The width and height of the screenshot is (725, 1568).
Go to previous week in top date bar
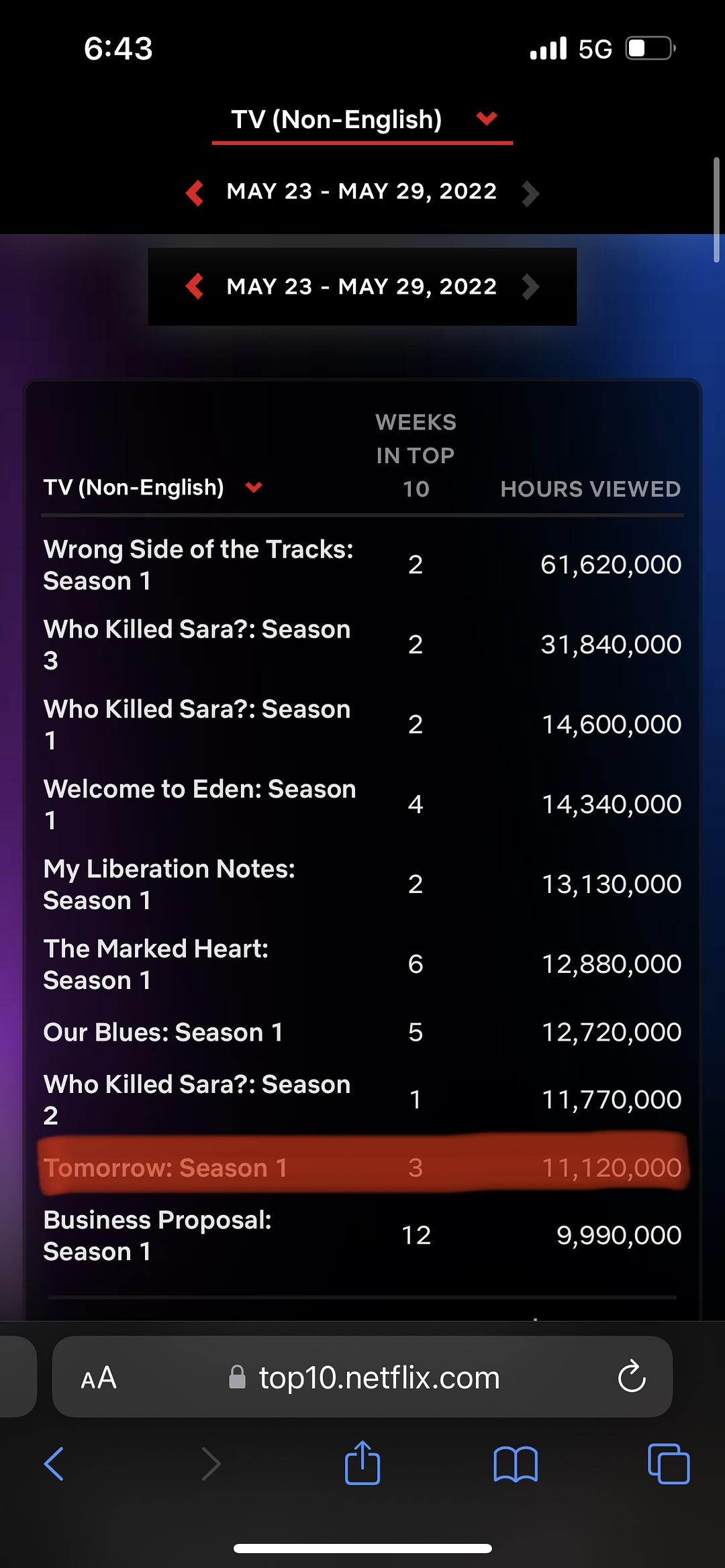(195, 193)
